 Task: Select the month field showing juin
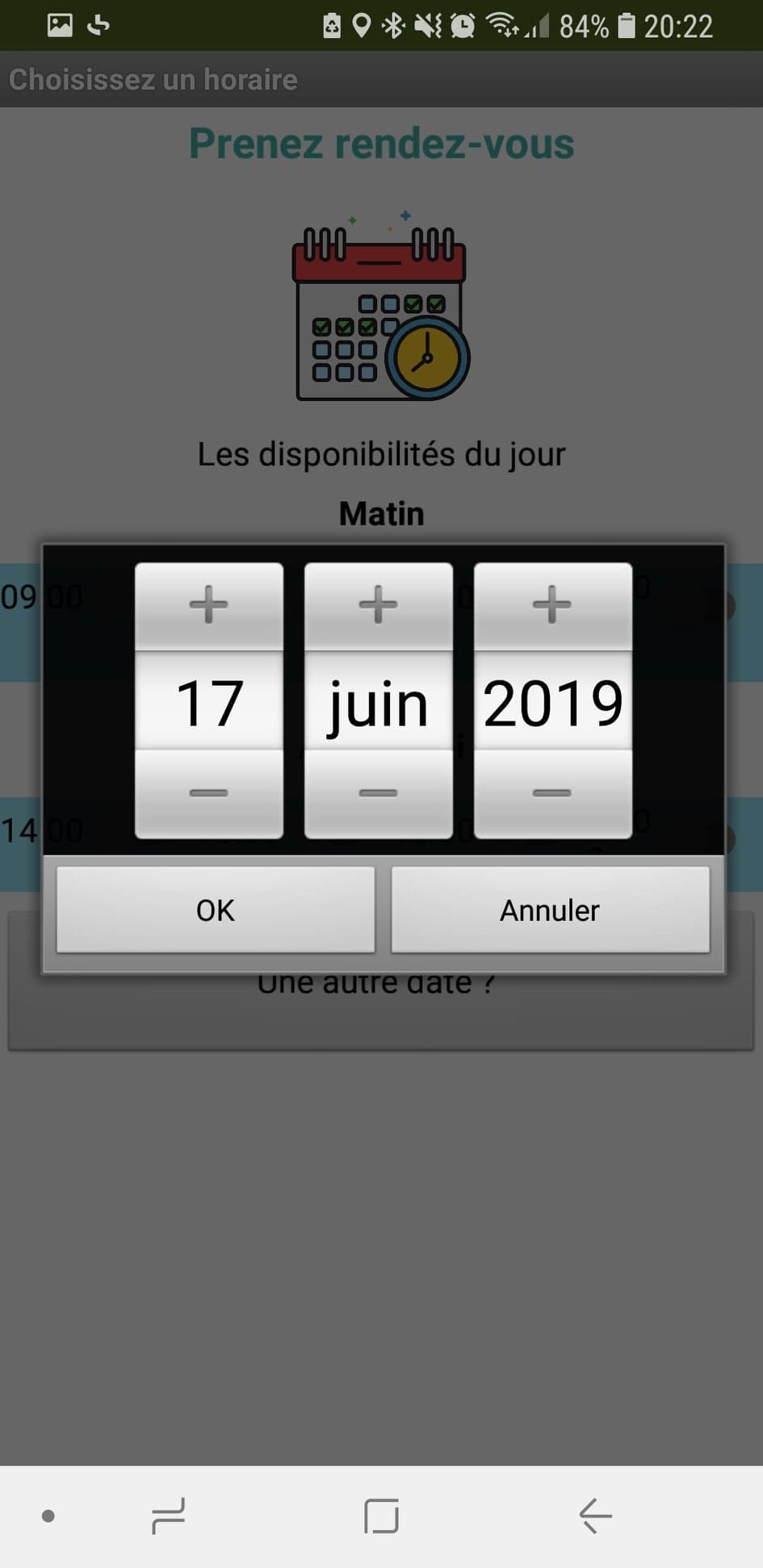coord(379,701)
